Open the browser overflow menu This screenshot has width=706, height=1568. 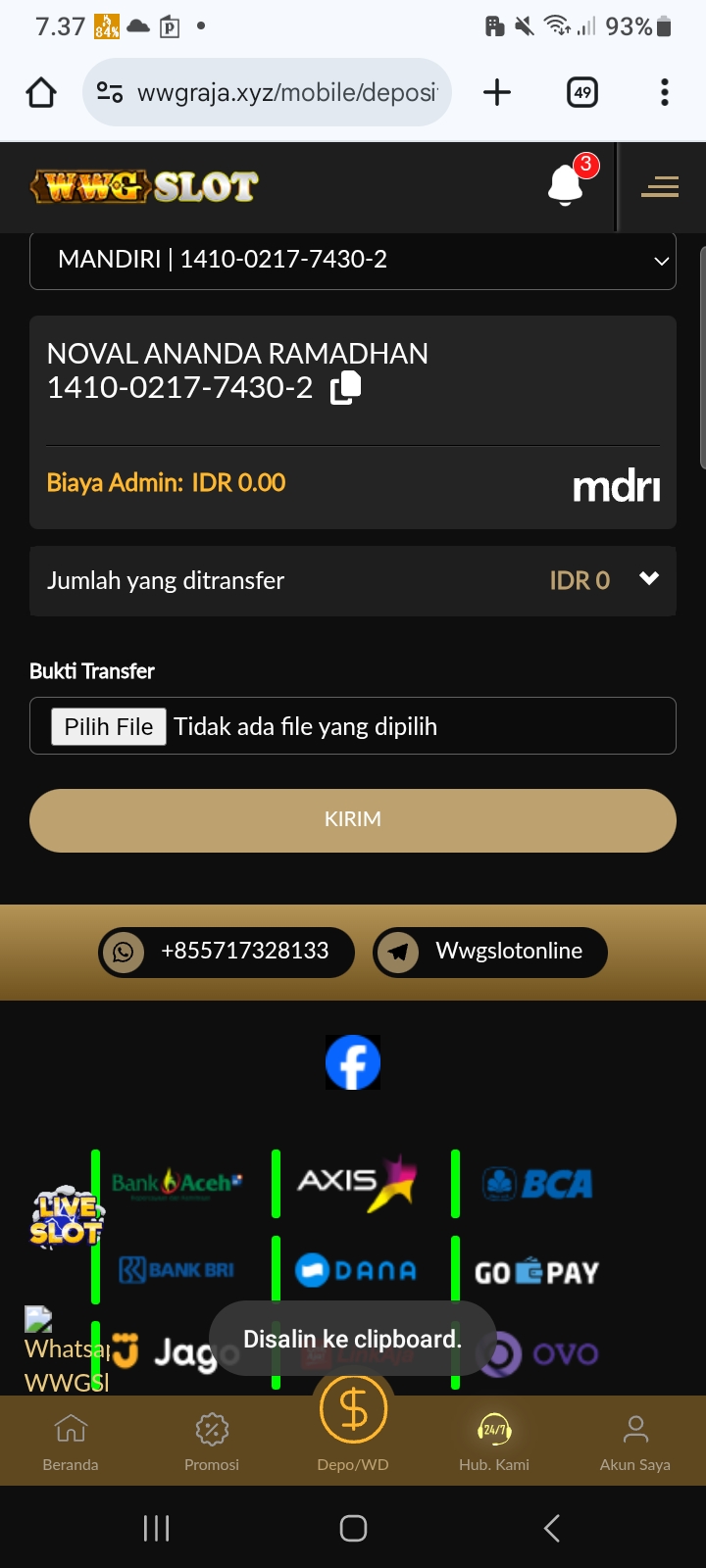(665, 93)
